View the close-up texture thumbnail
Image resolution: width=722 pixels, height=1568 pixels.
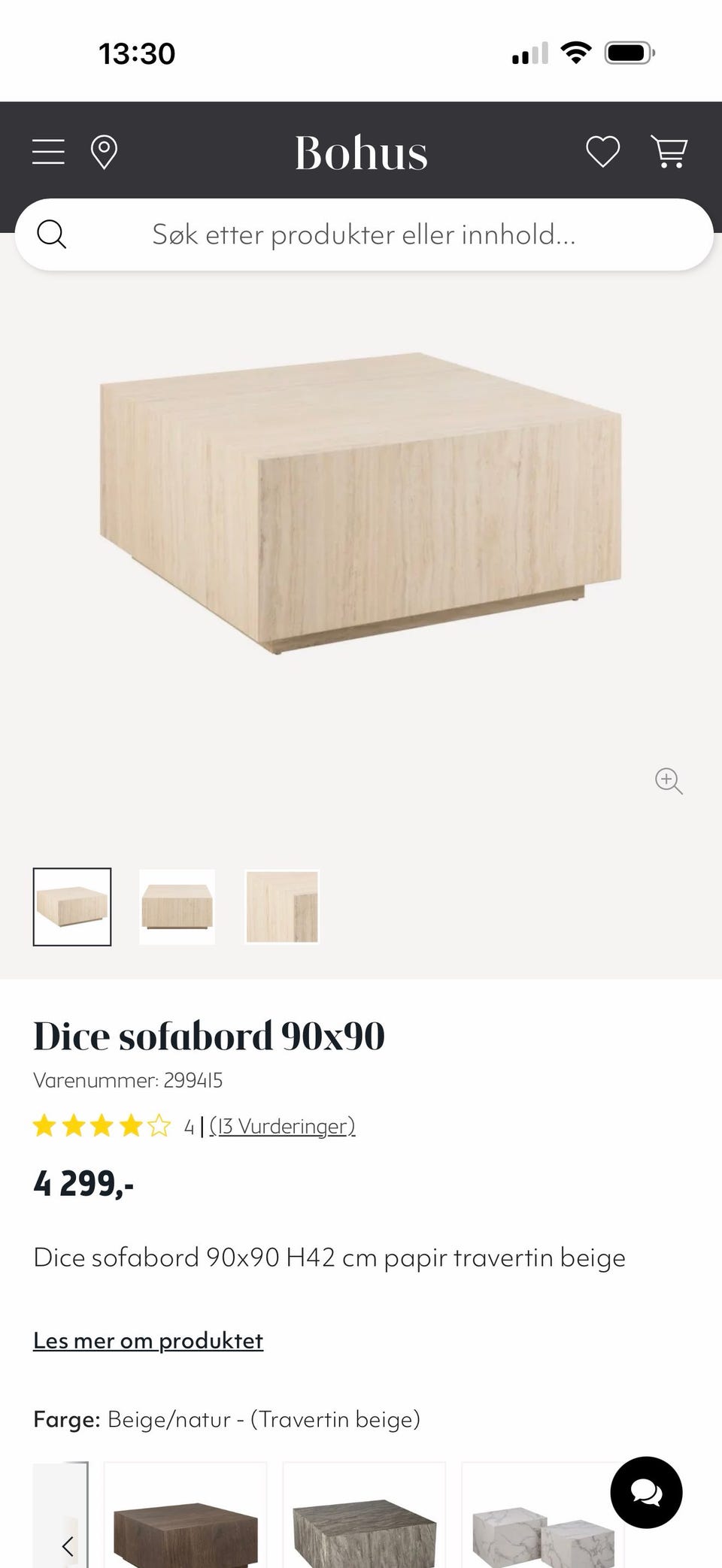pos(282,907)
